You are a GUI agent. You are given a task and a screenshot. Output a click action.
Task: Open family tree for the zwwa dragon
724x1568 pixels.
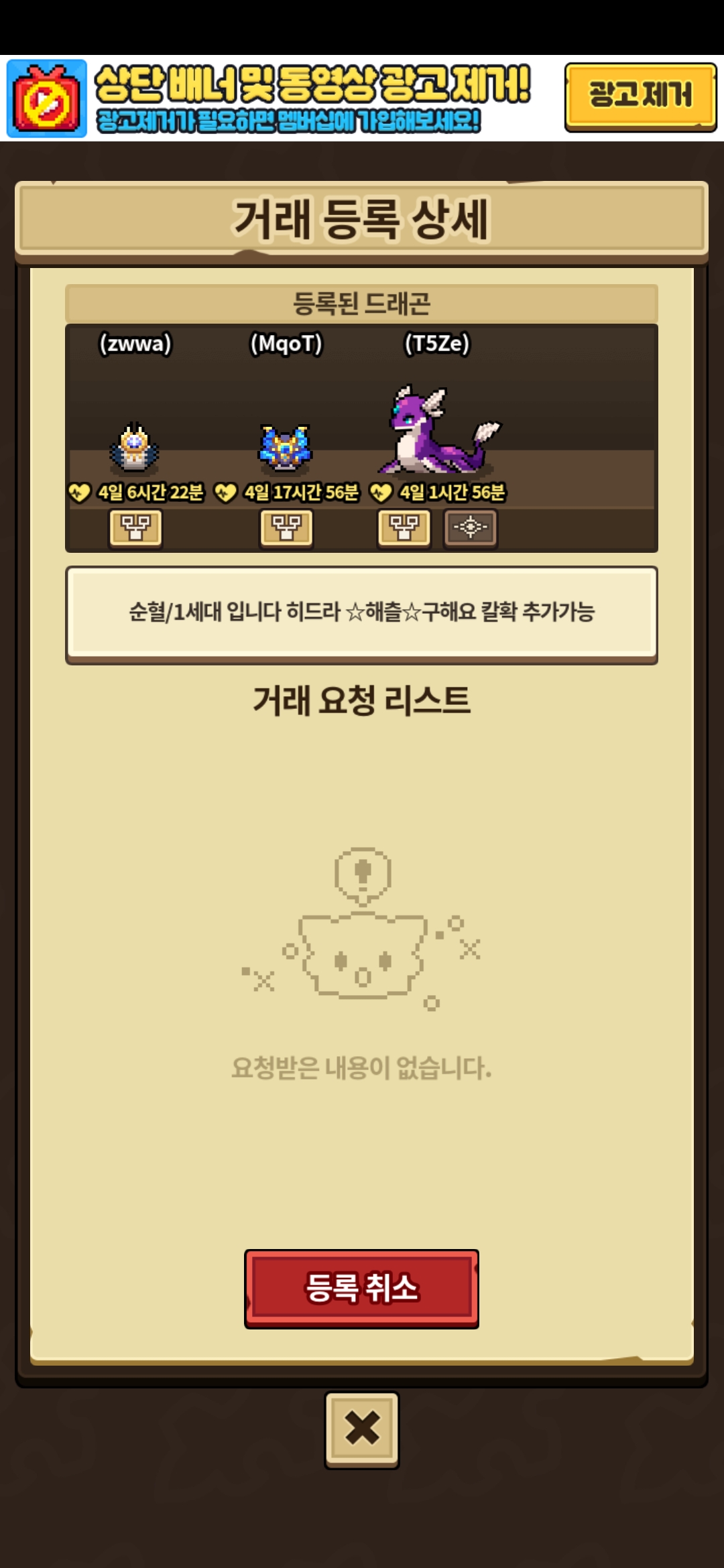coord(135,528)
